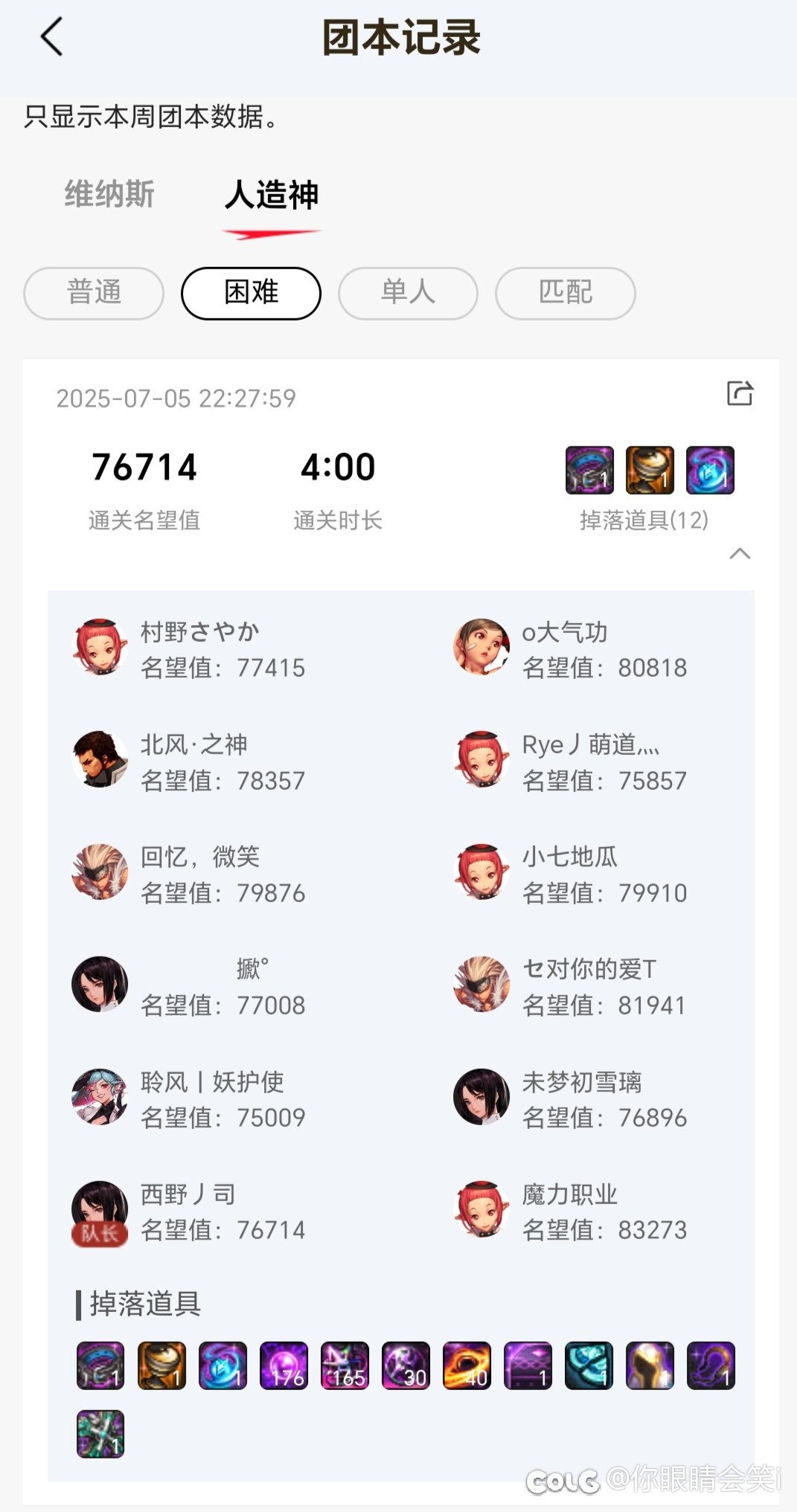Share this raid record

click(740, 393)
